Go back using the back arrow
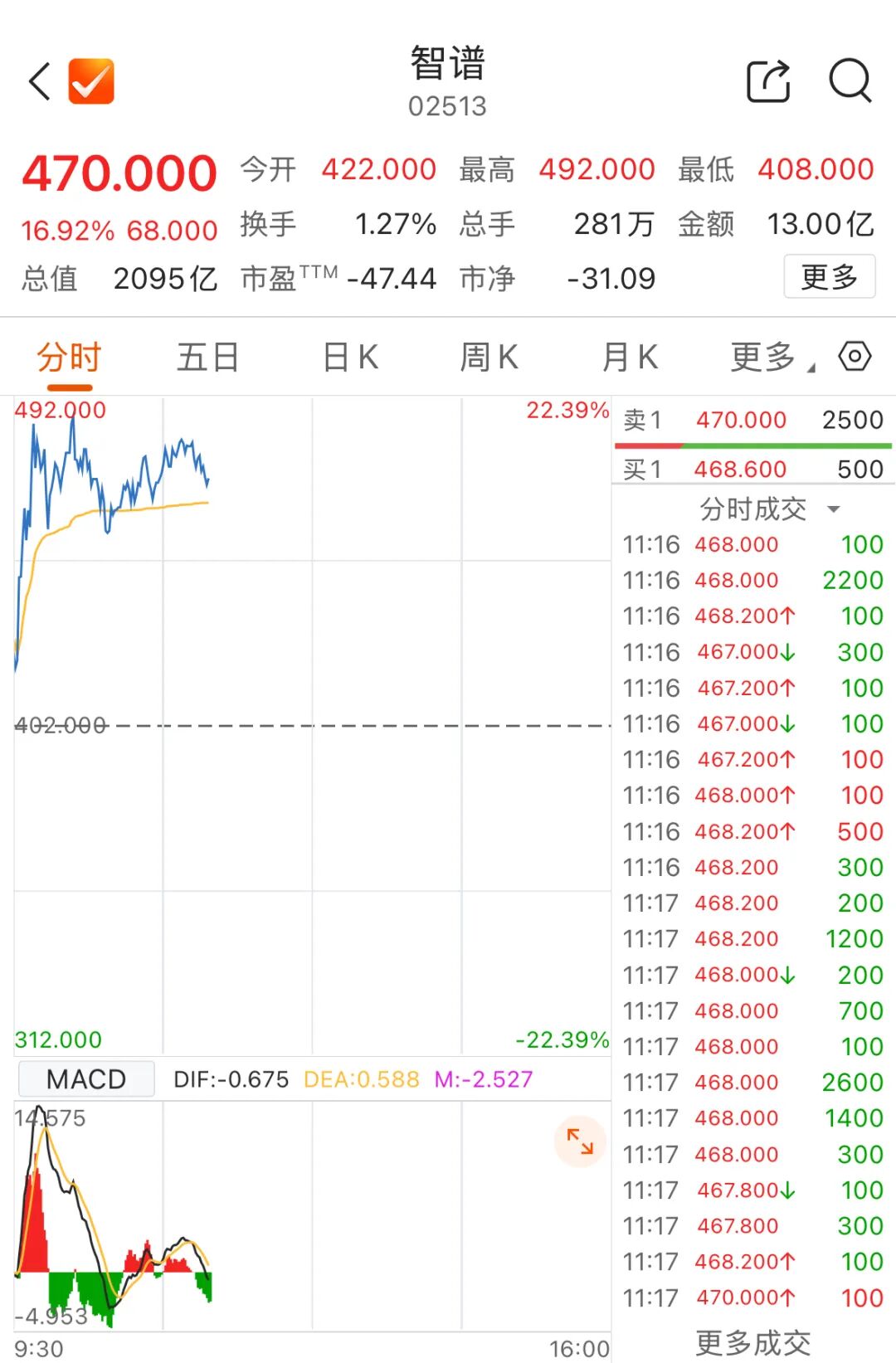The width and height of the screenshot is (896, 1363). pyautogui.click(x=40, y=81)
